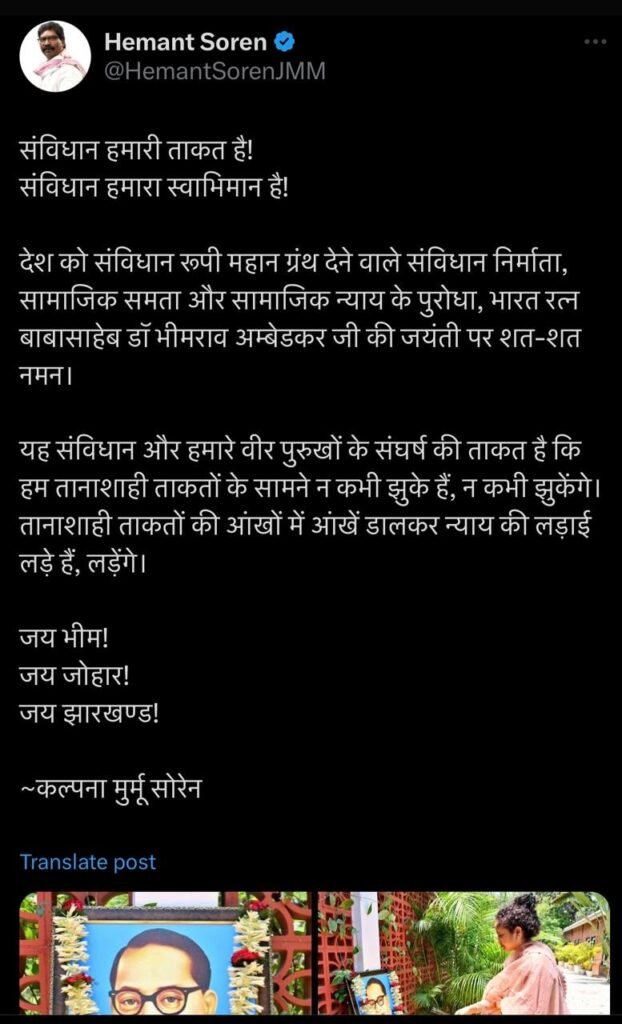The height and width of the screenshot is (1024, 622).
Task: Open the post's three-dot overflow menu
Action: coord(594,42)
